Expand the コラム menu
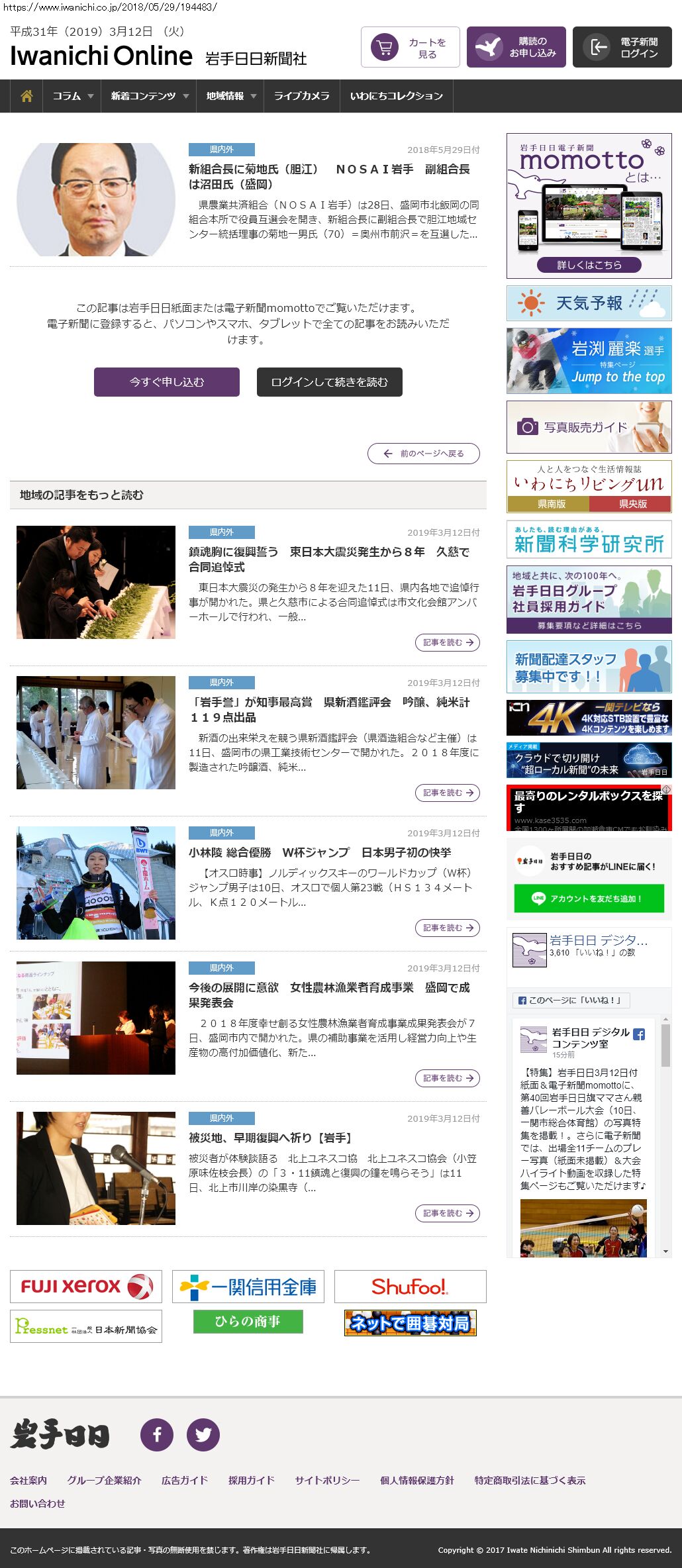Screen dimensions: 682x1568 pos(72,96)
